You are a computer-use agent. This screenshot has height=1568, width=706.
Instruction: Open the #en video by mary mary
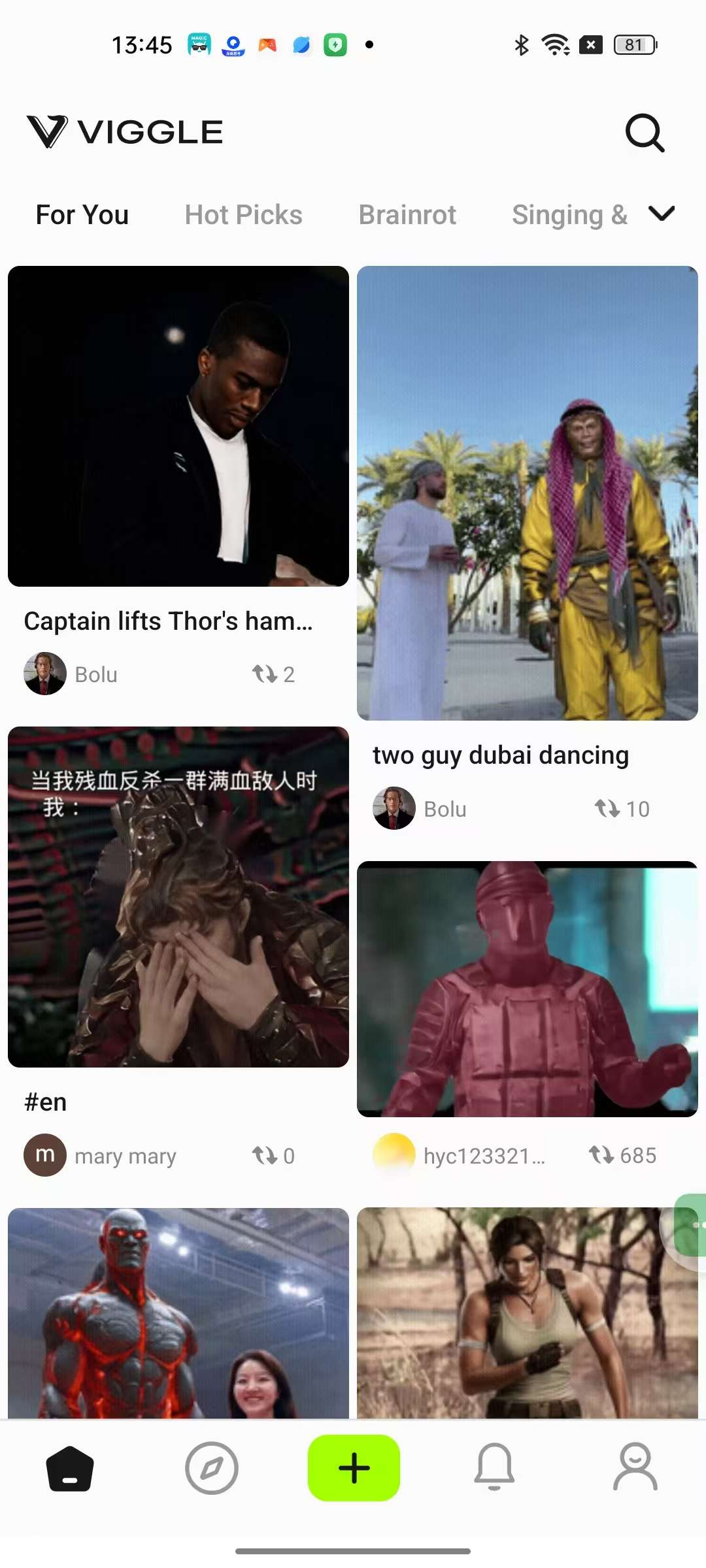(178, 897)
